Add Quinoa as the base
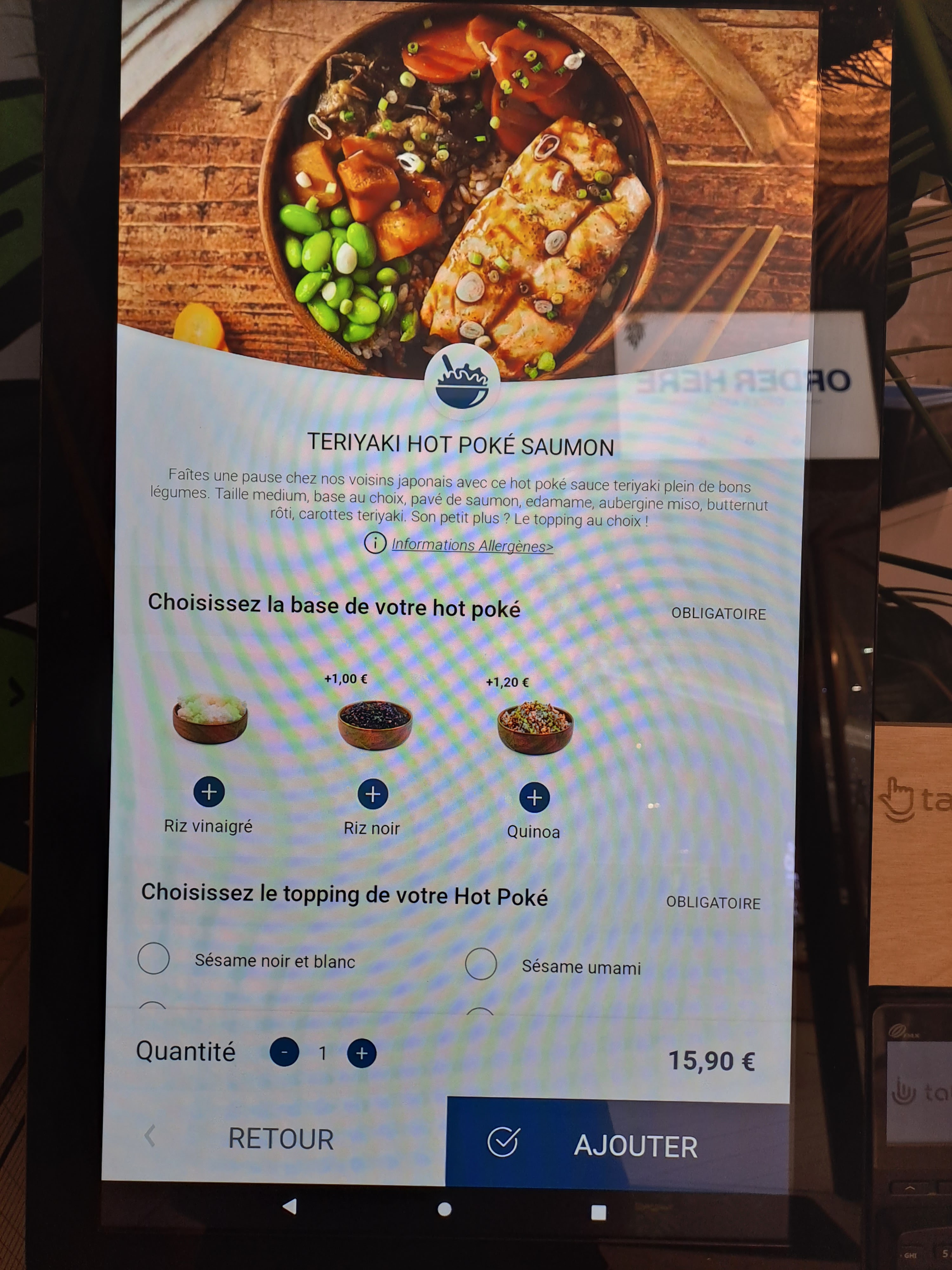 pos(534,798)
